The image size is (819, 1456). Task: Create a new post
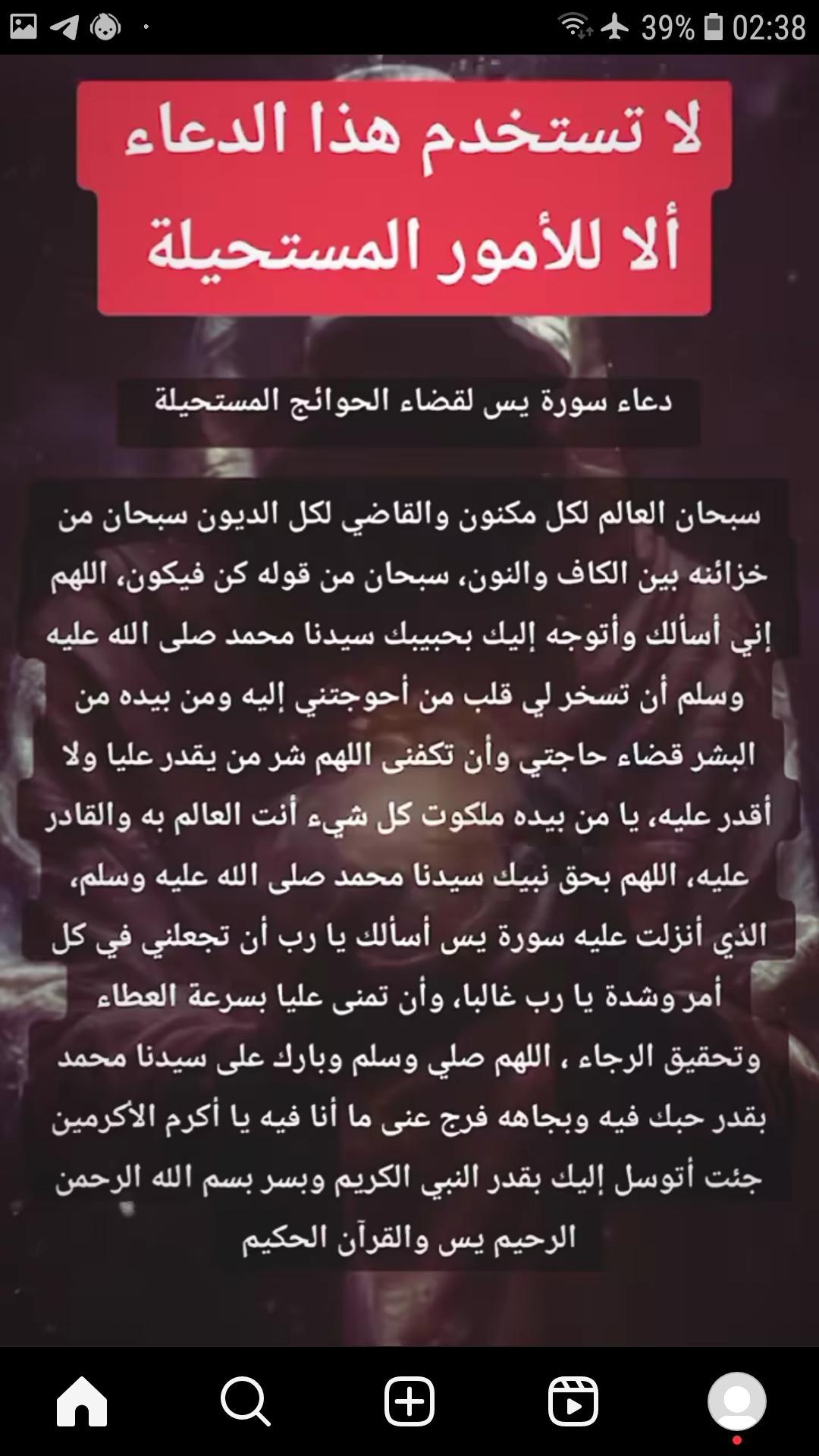409,1401
